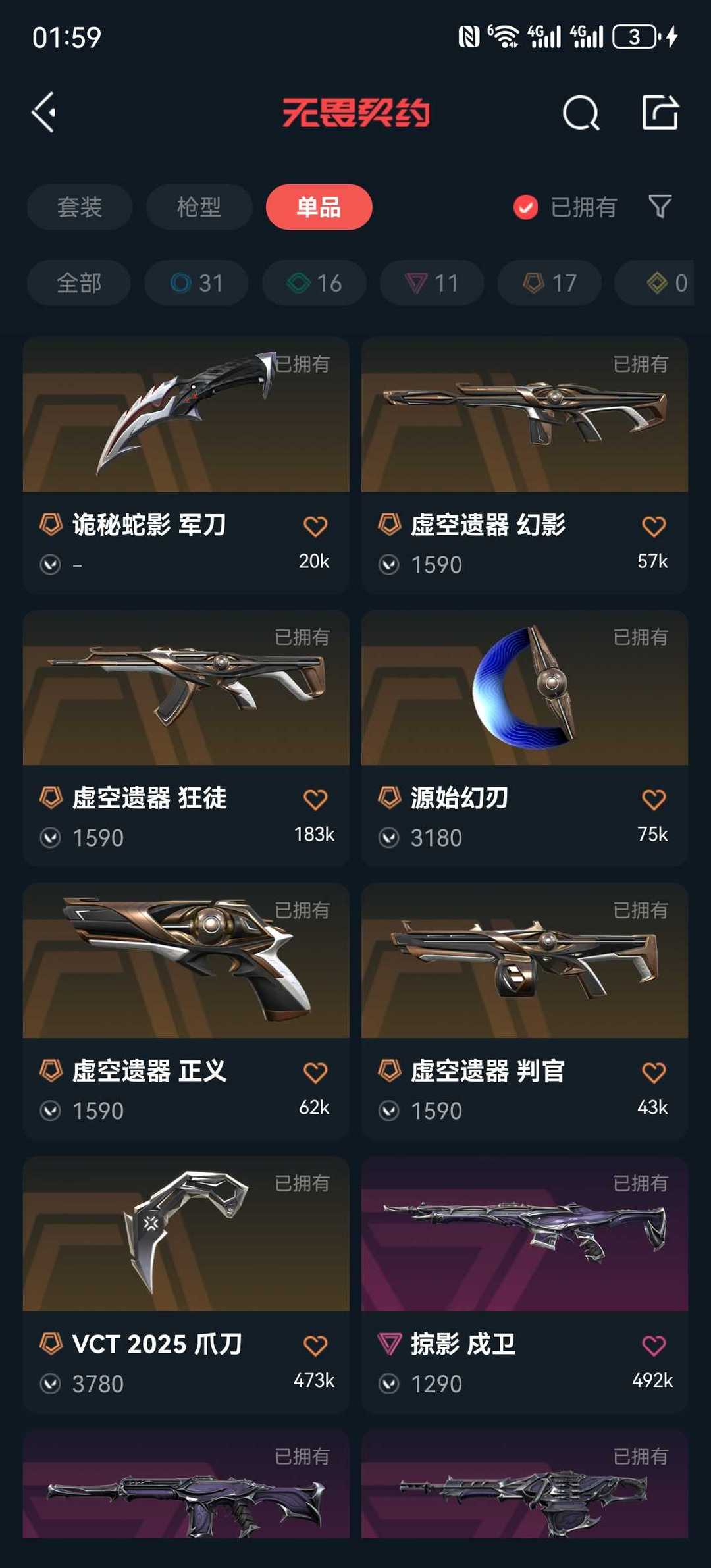
Task: Open the search icon in header
Action: point(581,113)
